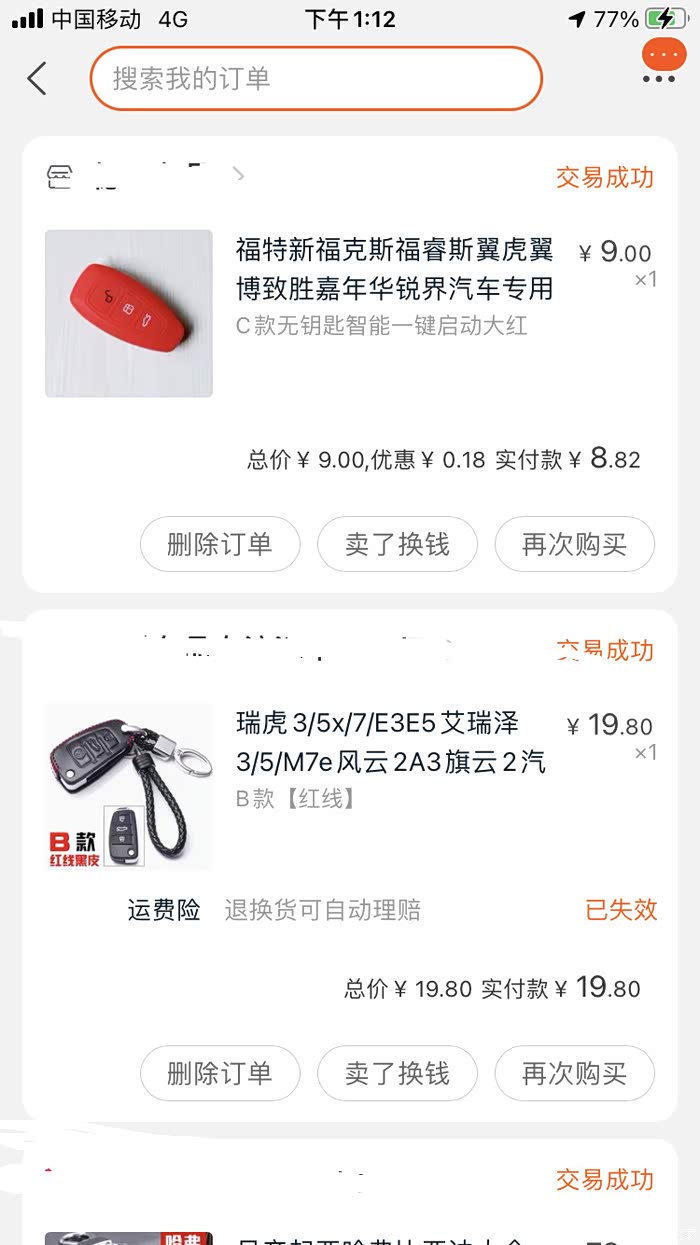Image resolution: width=700 pixels, height=1245 pixels.
Task: Delete the ¥9.00 Ford key cover order
Action: [219, 545]
